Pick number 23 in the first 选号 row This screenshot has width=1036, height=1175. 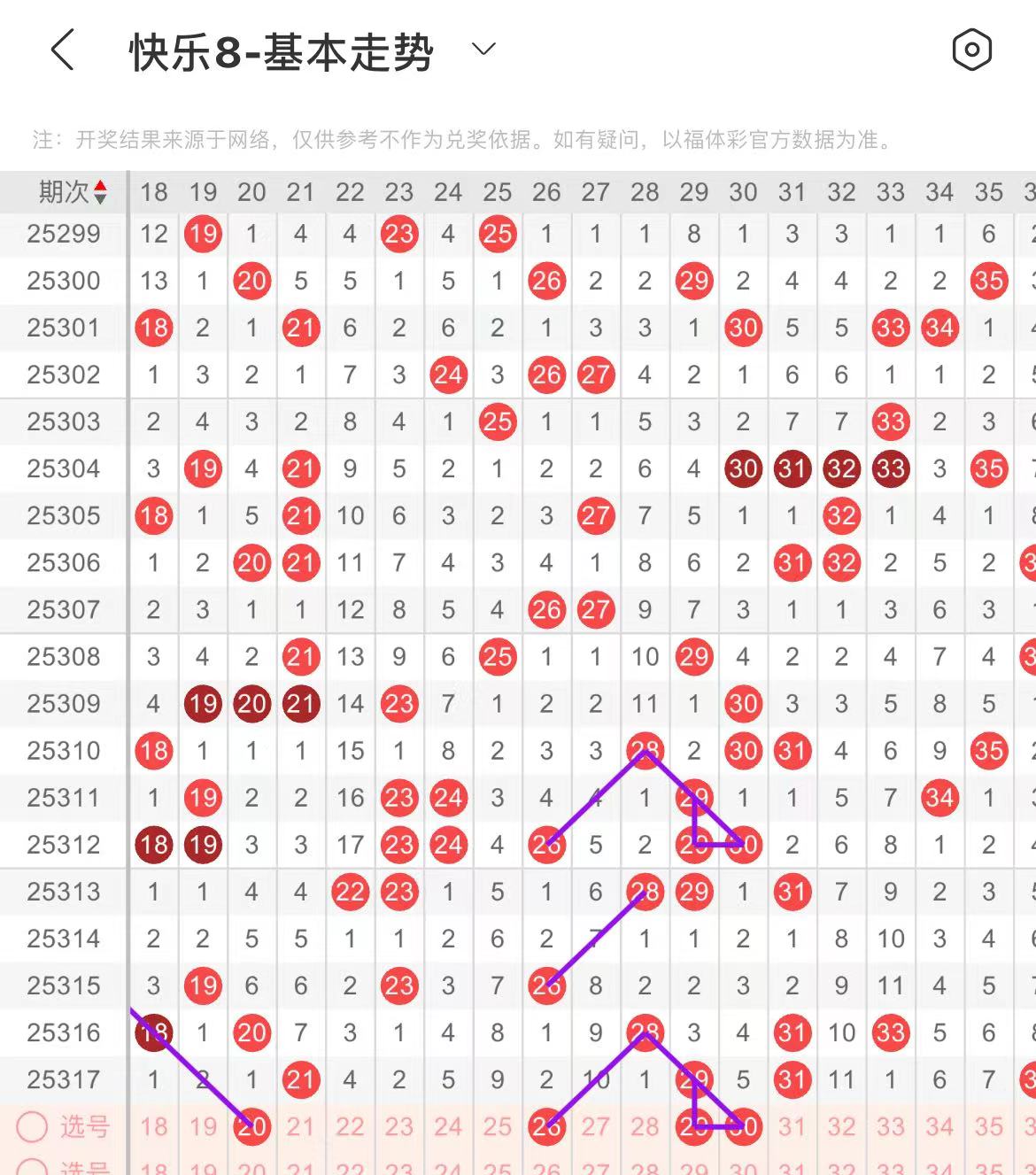399,1127
